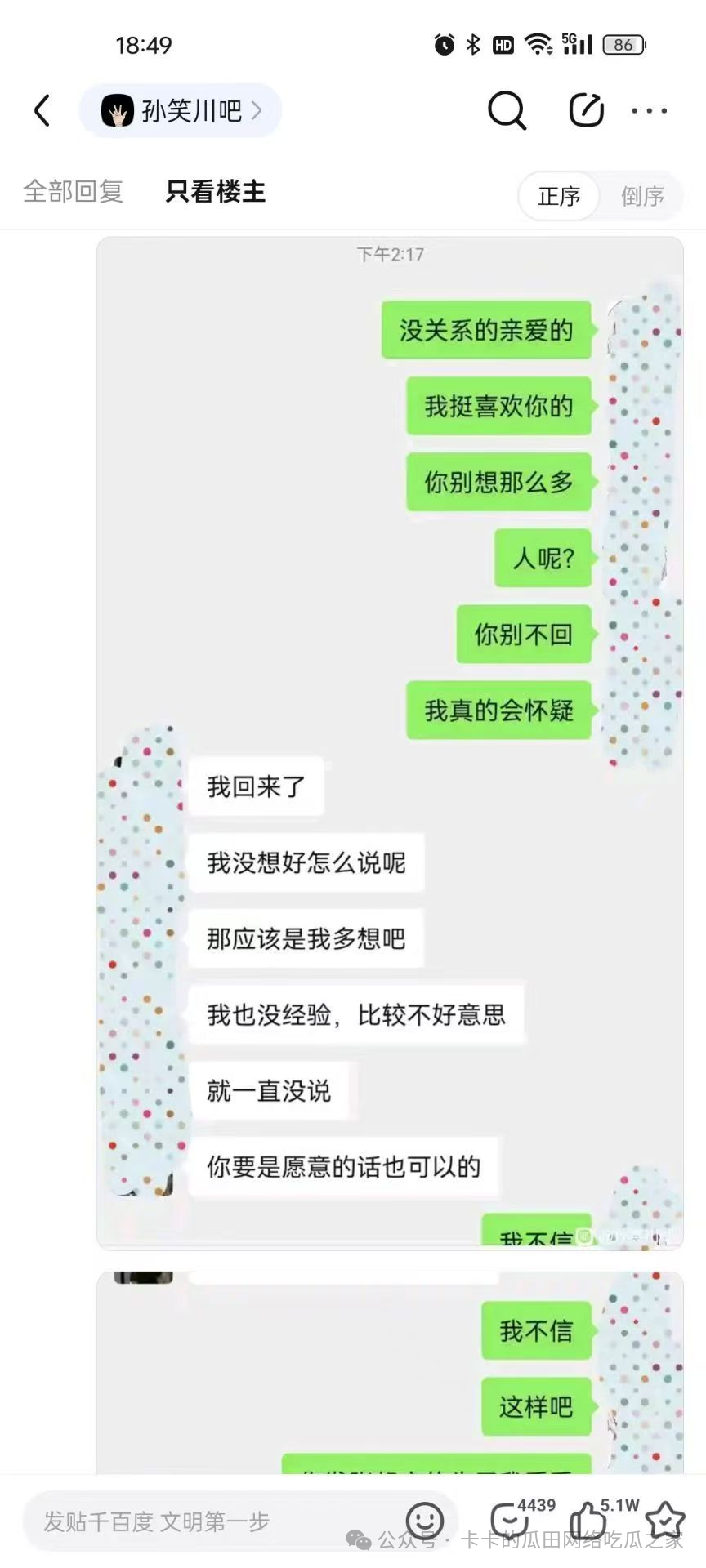Open search in the thread
This screenshot has height=1568, width=706.
point(507,110)
